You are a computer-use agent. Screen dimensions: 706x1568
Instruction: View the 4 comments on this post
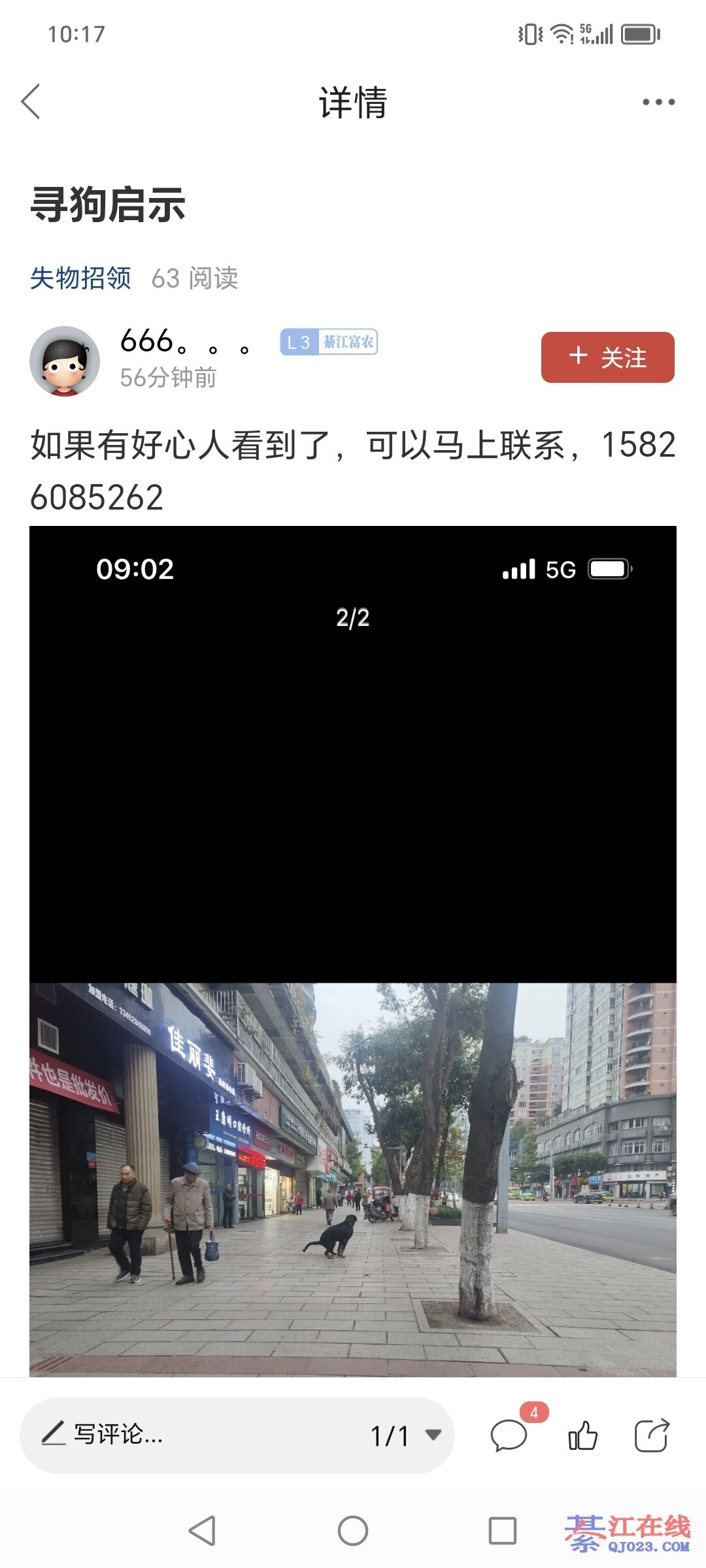(x=509, y=1435)
